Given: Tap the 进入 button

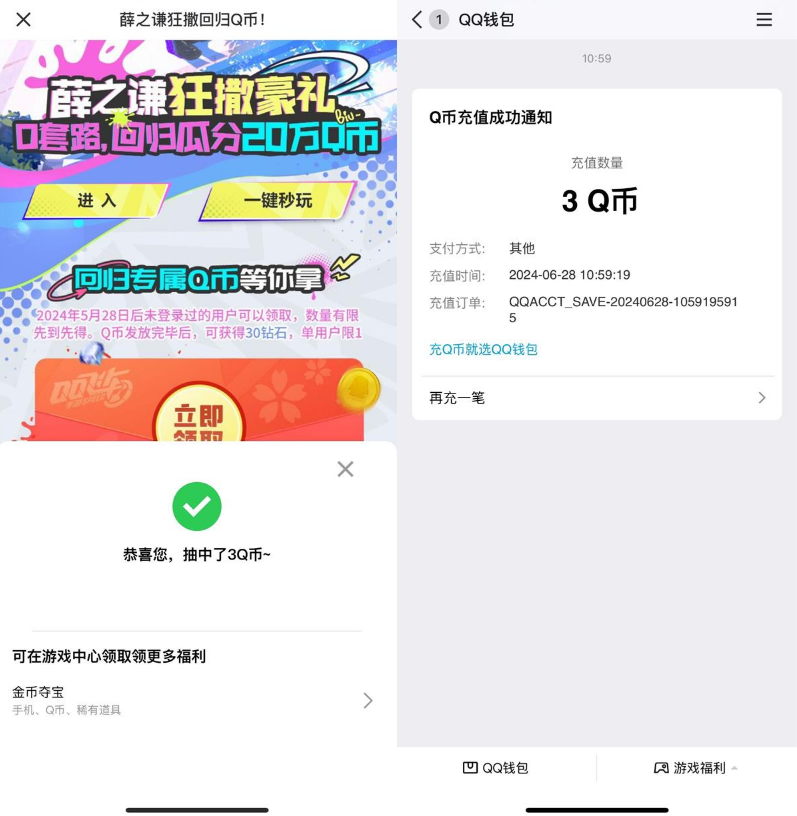Looking at the screenshot, I should tap(97, 201).
